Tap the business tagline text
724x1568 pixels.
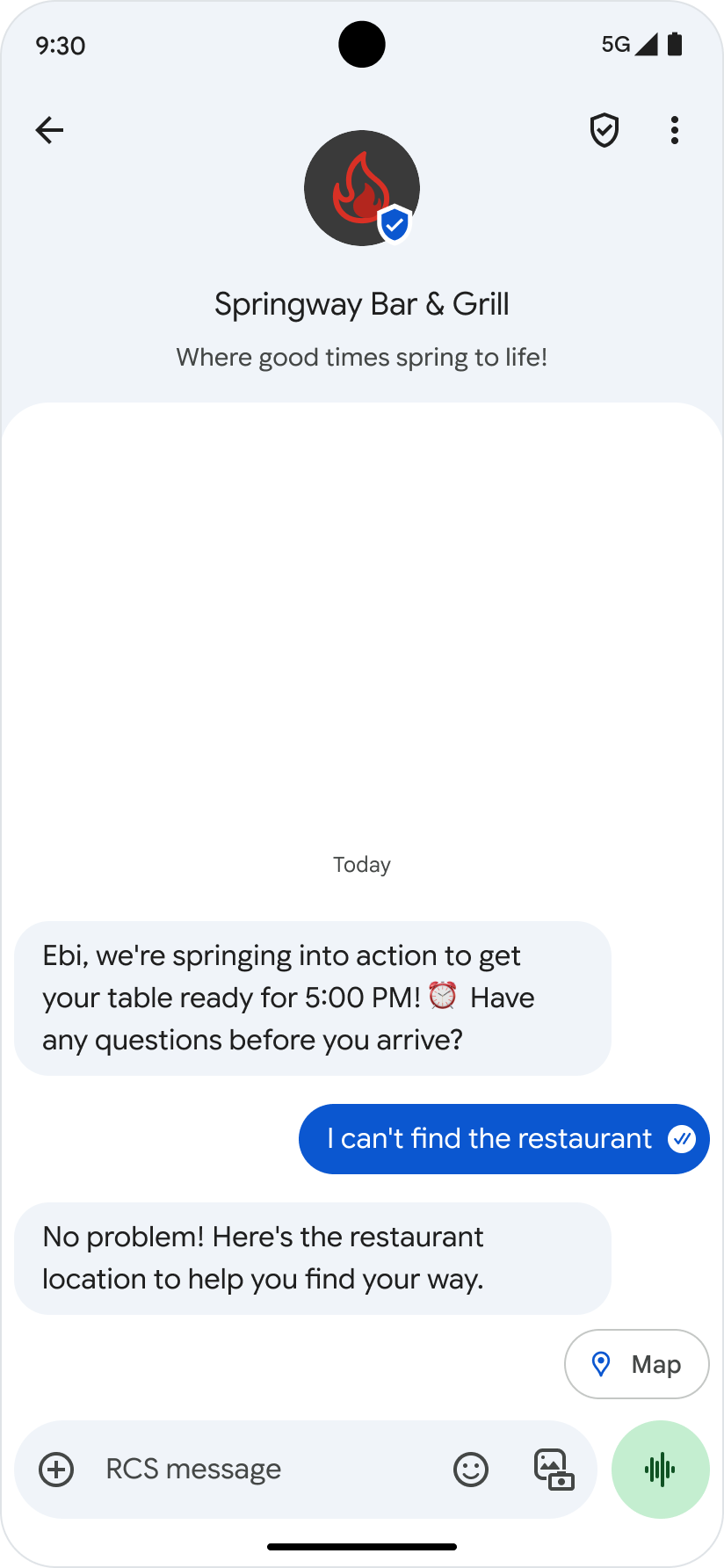click(361, 357)
